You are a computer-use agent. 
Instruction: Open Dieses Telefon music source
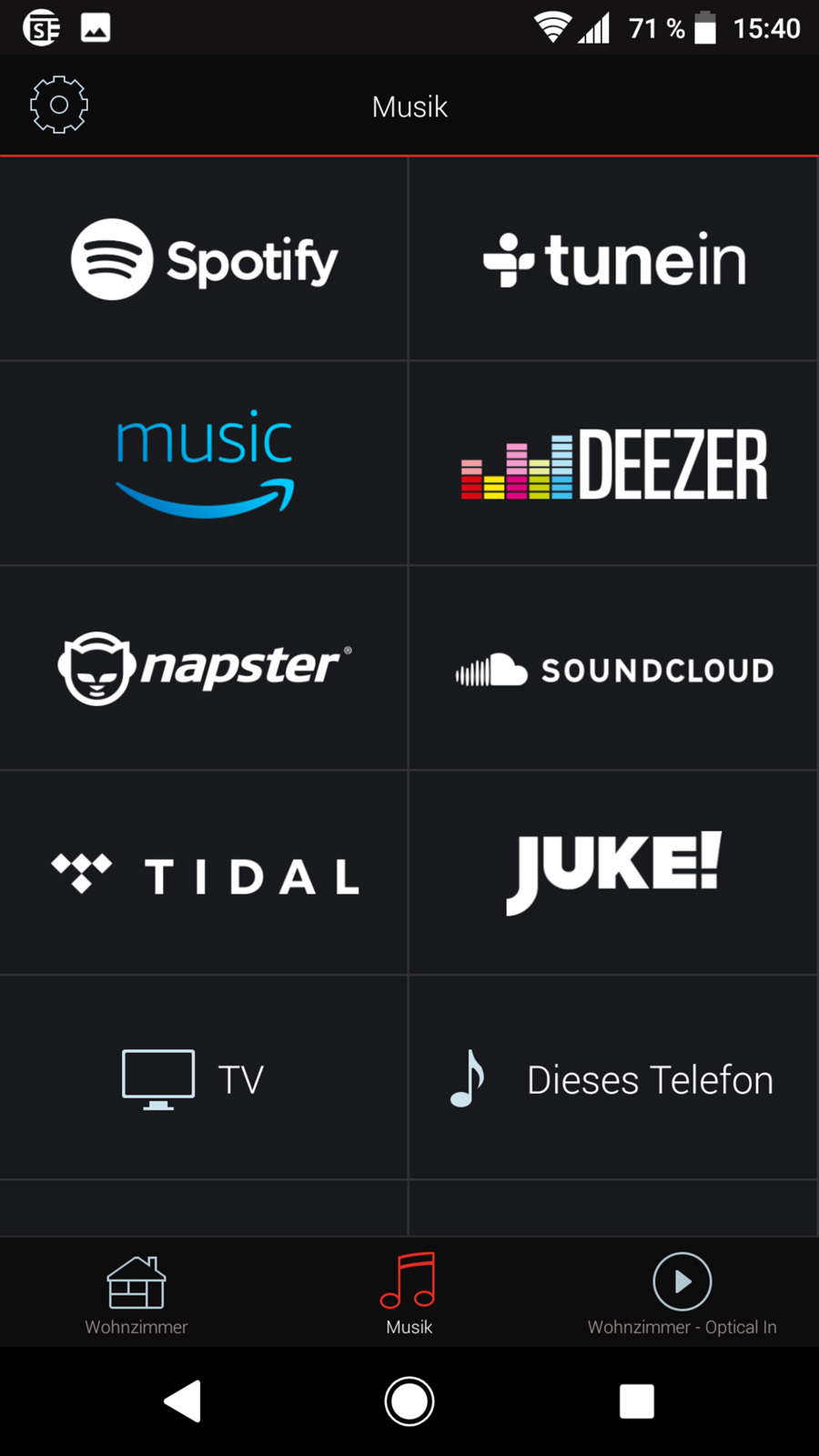click(x=614, y=1078)
